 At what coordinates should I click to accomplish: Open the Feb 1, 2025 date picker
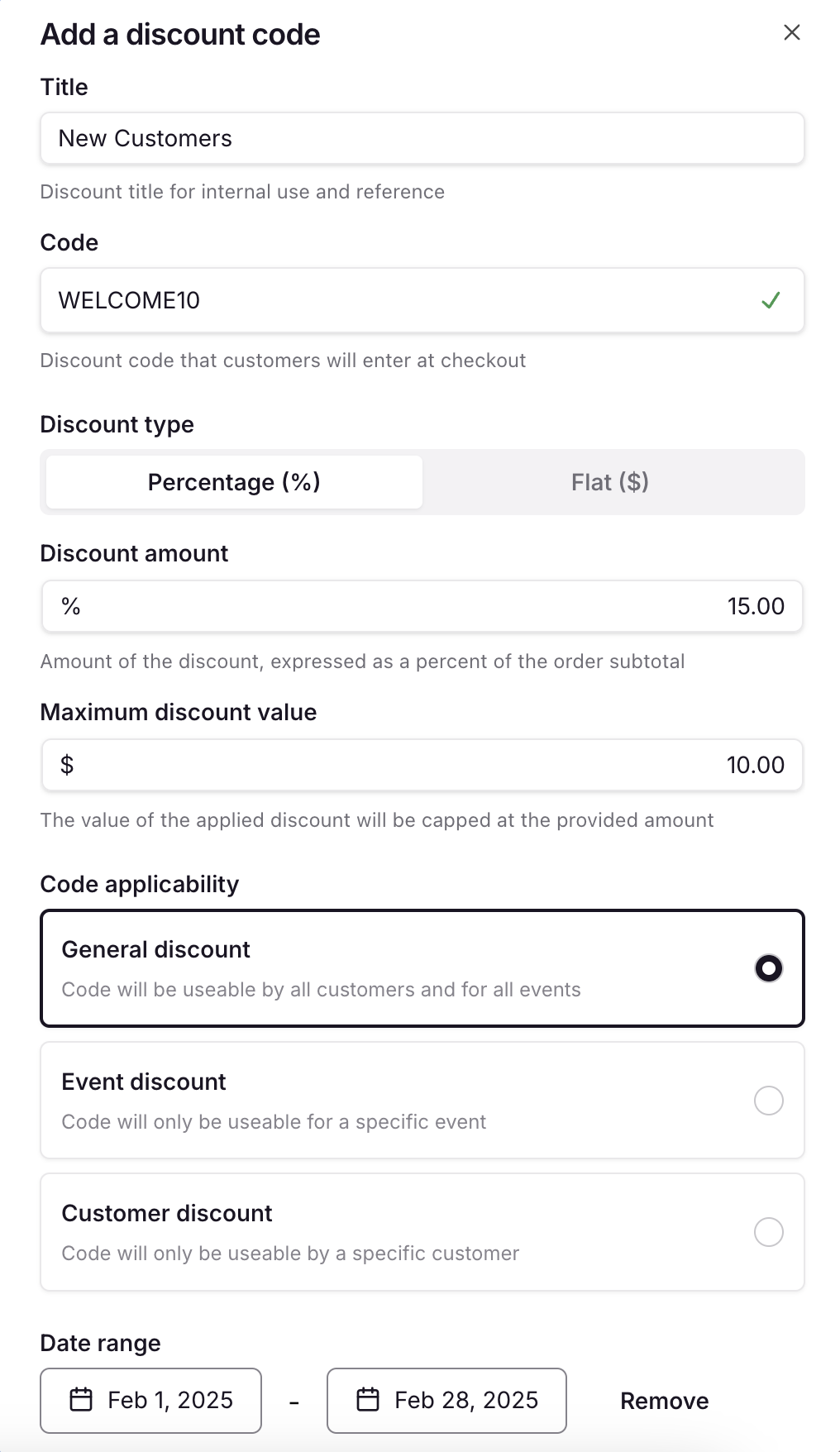[150, 1400]
